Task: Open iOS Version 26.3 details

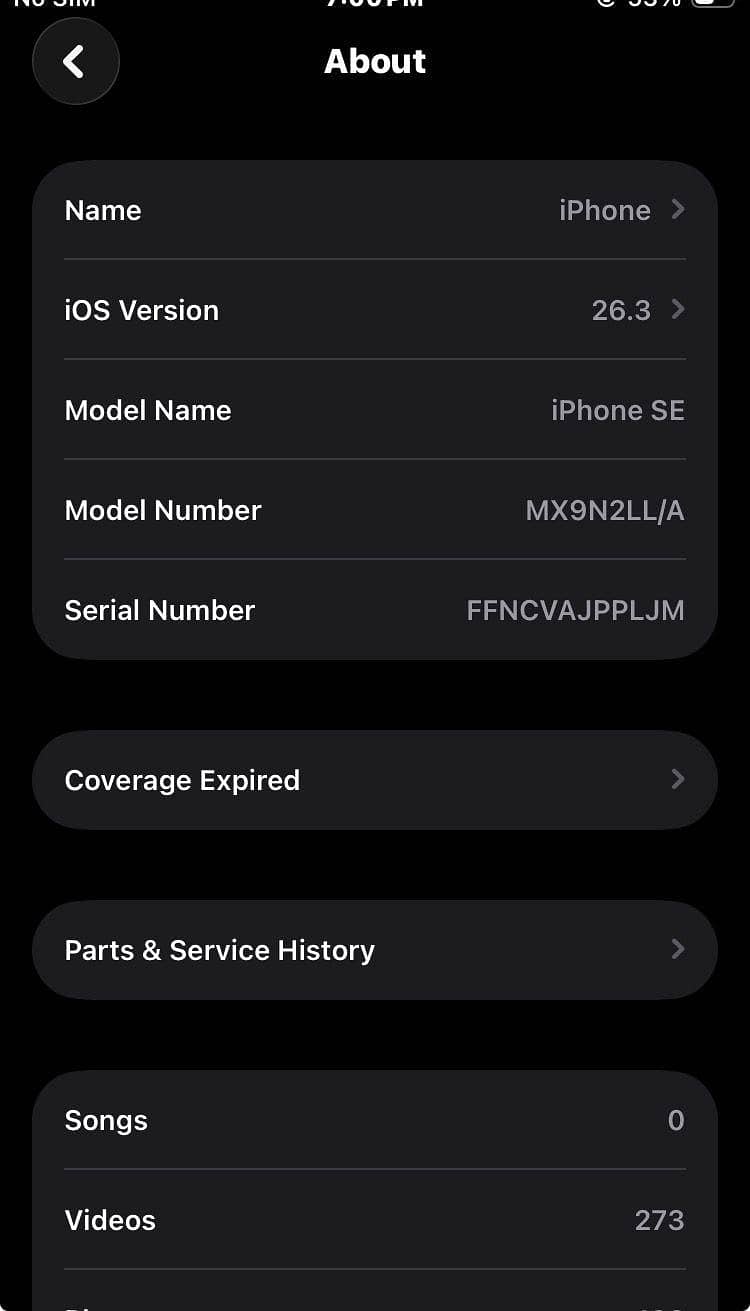Action: 375,310
